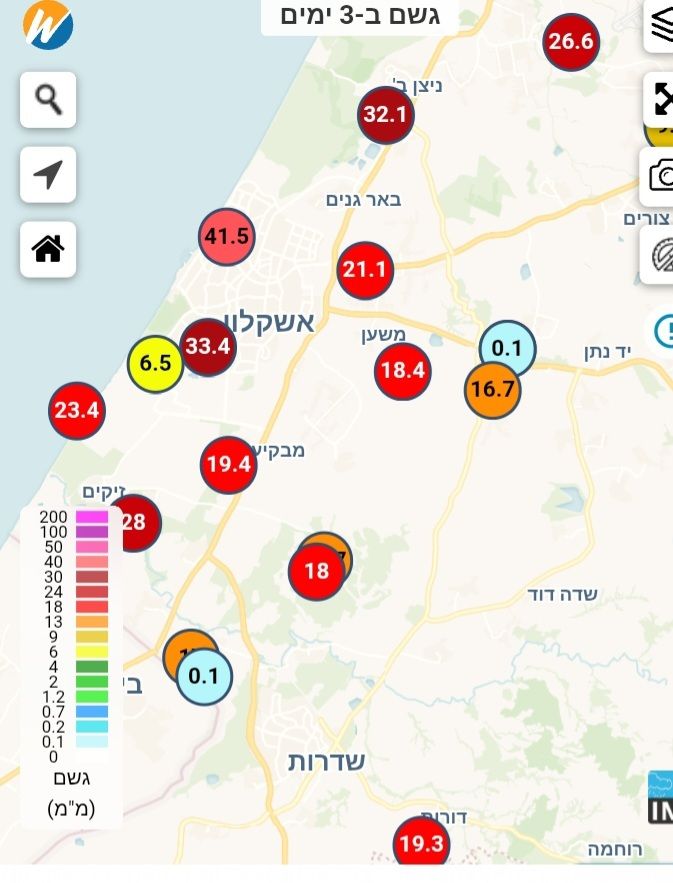Select the 19.4 rain station marker

pyautogui.click(x=228, y=464)
